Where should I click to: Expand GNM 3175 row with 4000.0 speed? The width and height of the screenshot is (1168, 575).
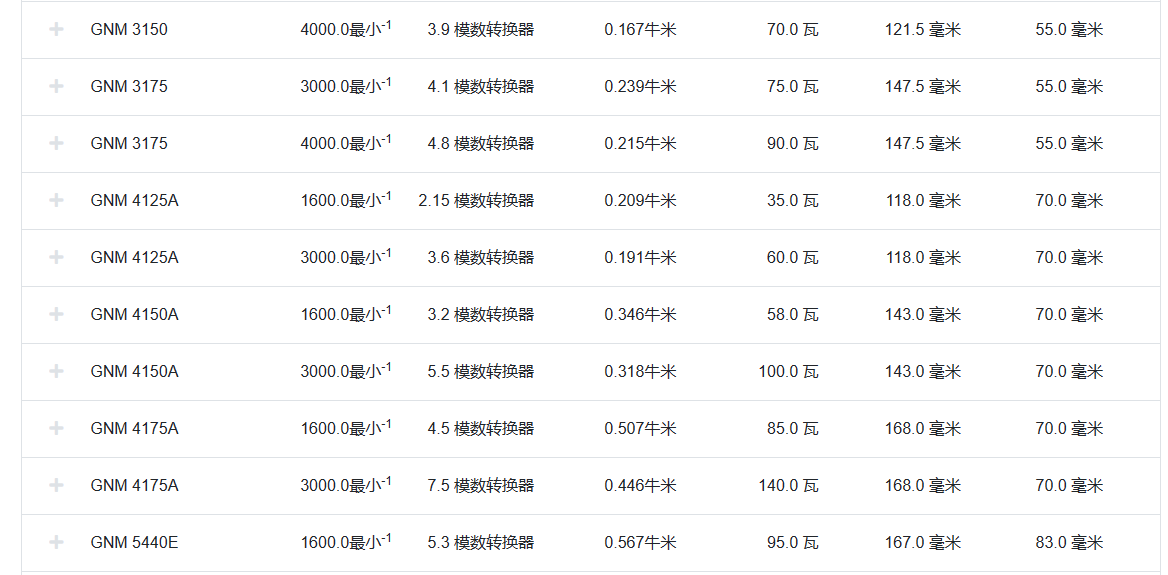[x=56, y=143]
